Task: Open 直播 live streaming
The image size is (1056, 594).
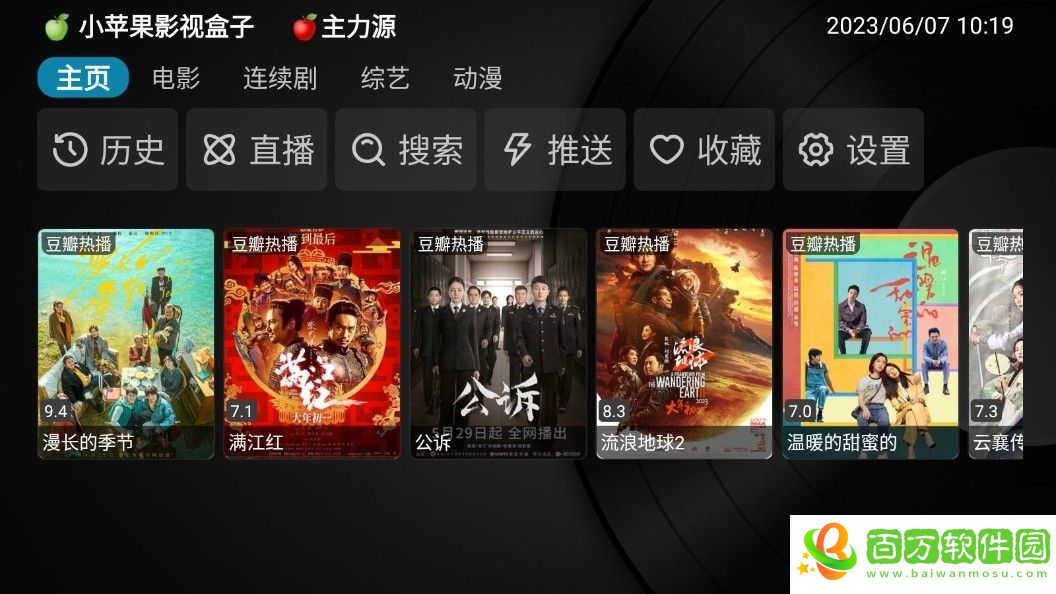Action: pos(257,150)
